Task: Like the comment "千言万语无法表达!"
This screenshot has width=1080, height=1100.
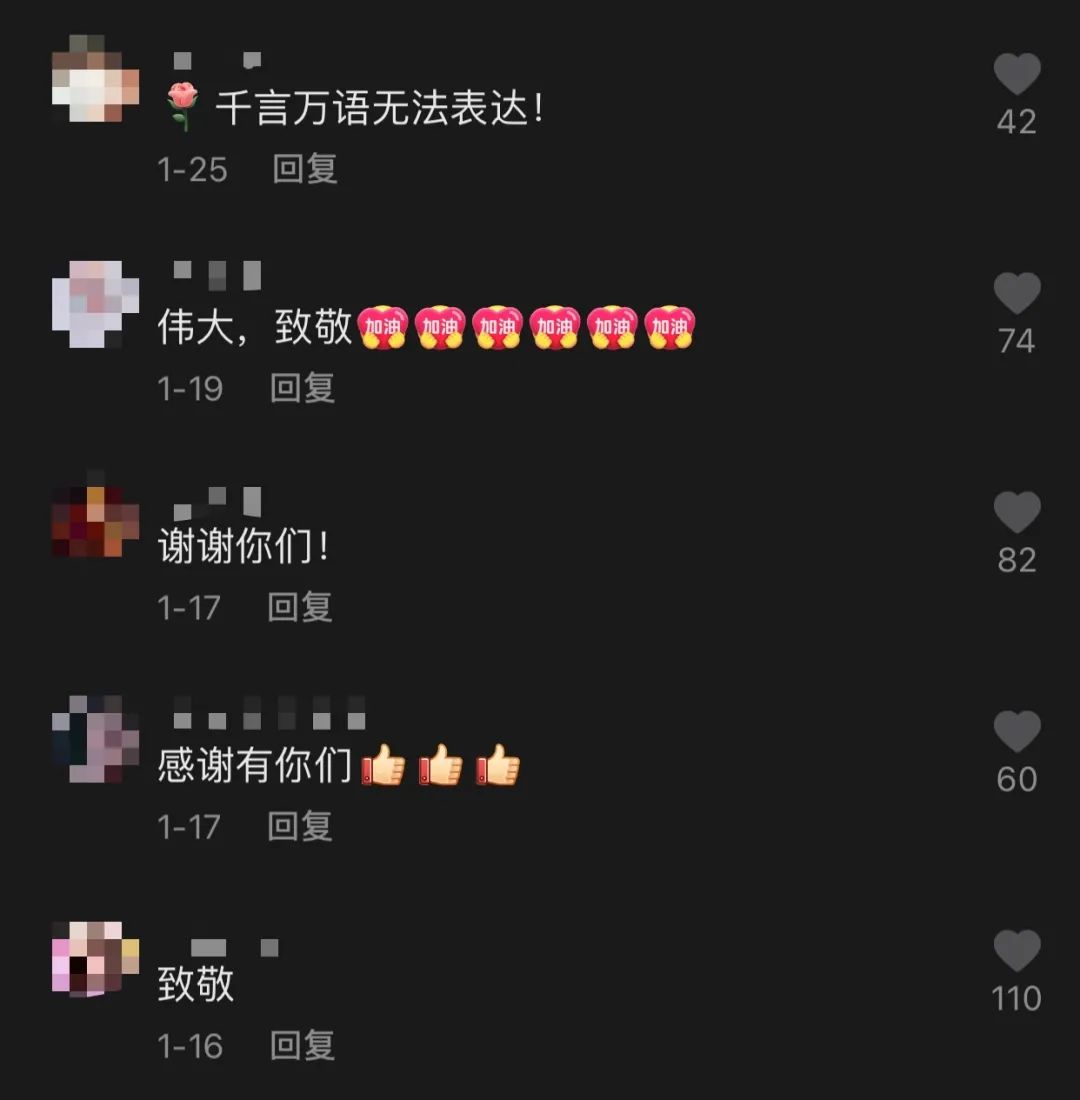Action: [1016, 76]
